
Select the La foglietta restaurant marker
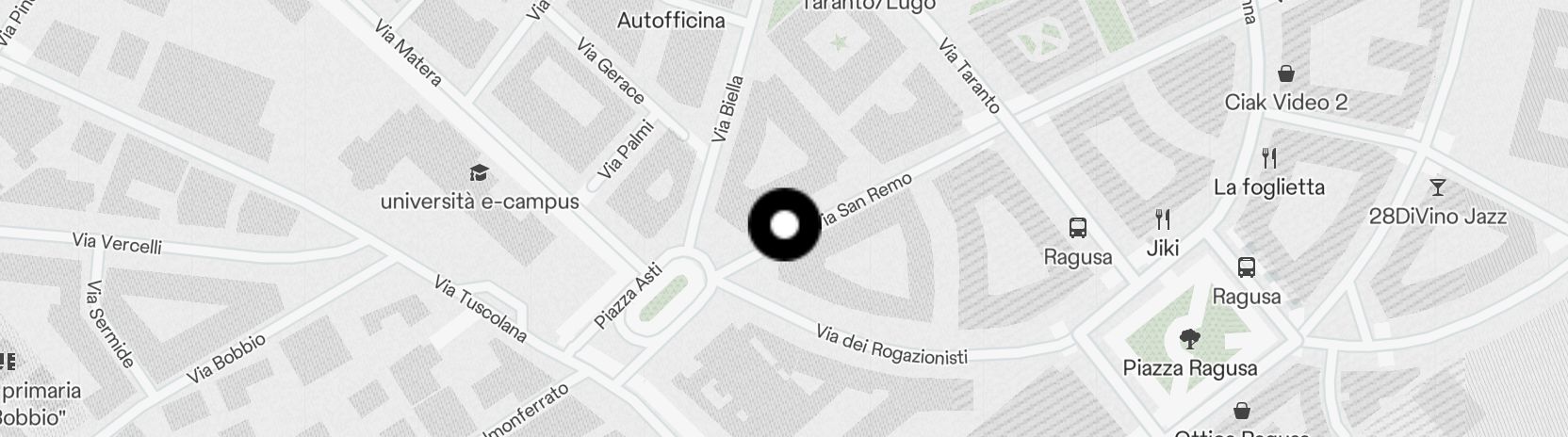tap(1269, 158)
